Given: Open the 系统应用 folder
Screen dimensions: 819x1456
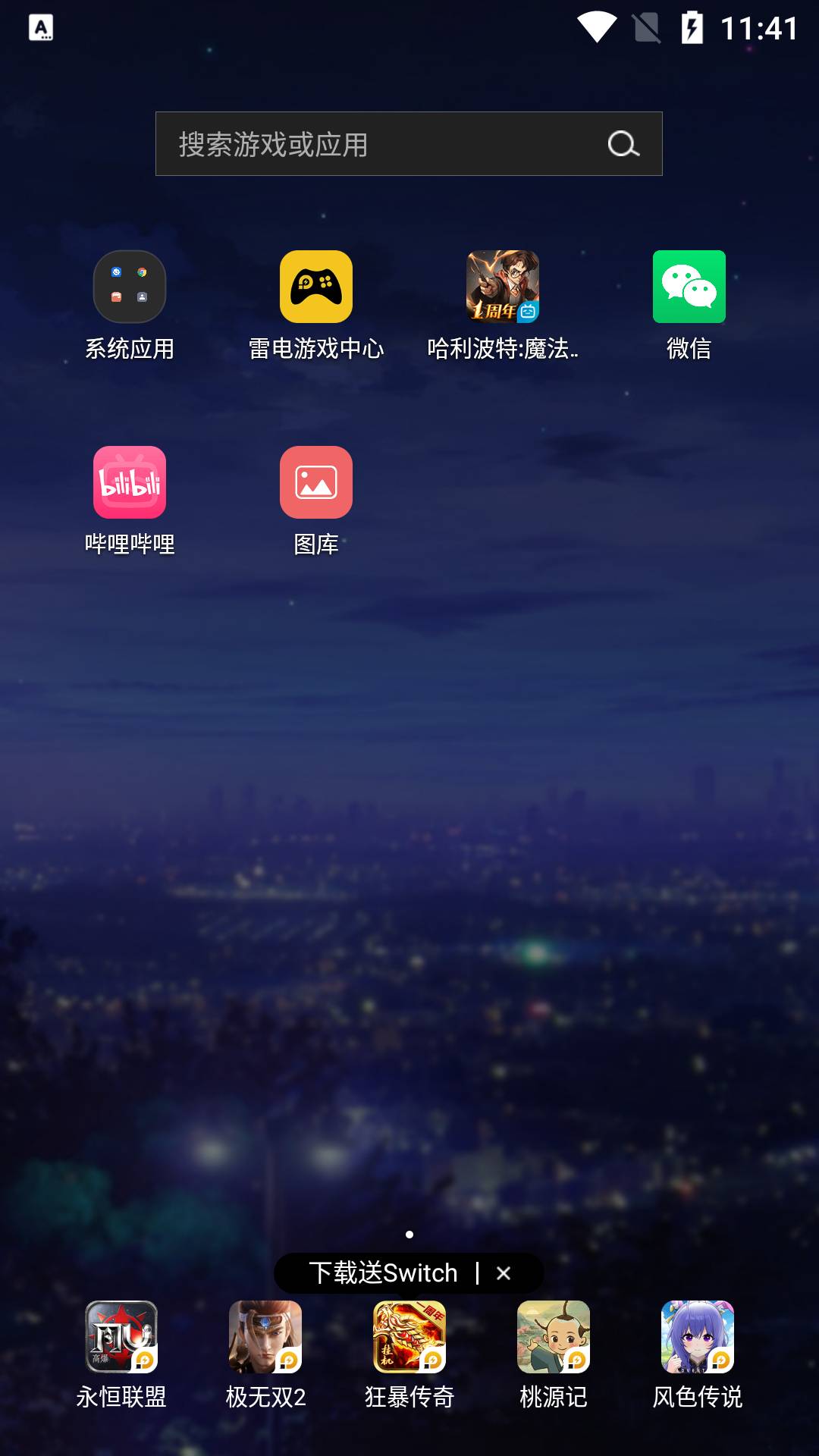Looking at the screenshot, I should click(x=130, y=287).
